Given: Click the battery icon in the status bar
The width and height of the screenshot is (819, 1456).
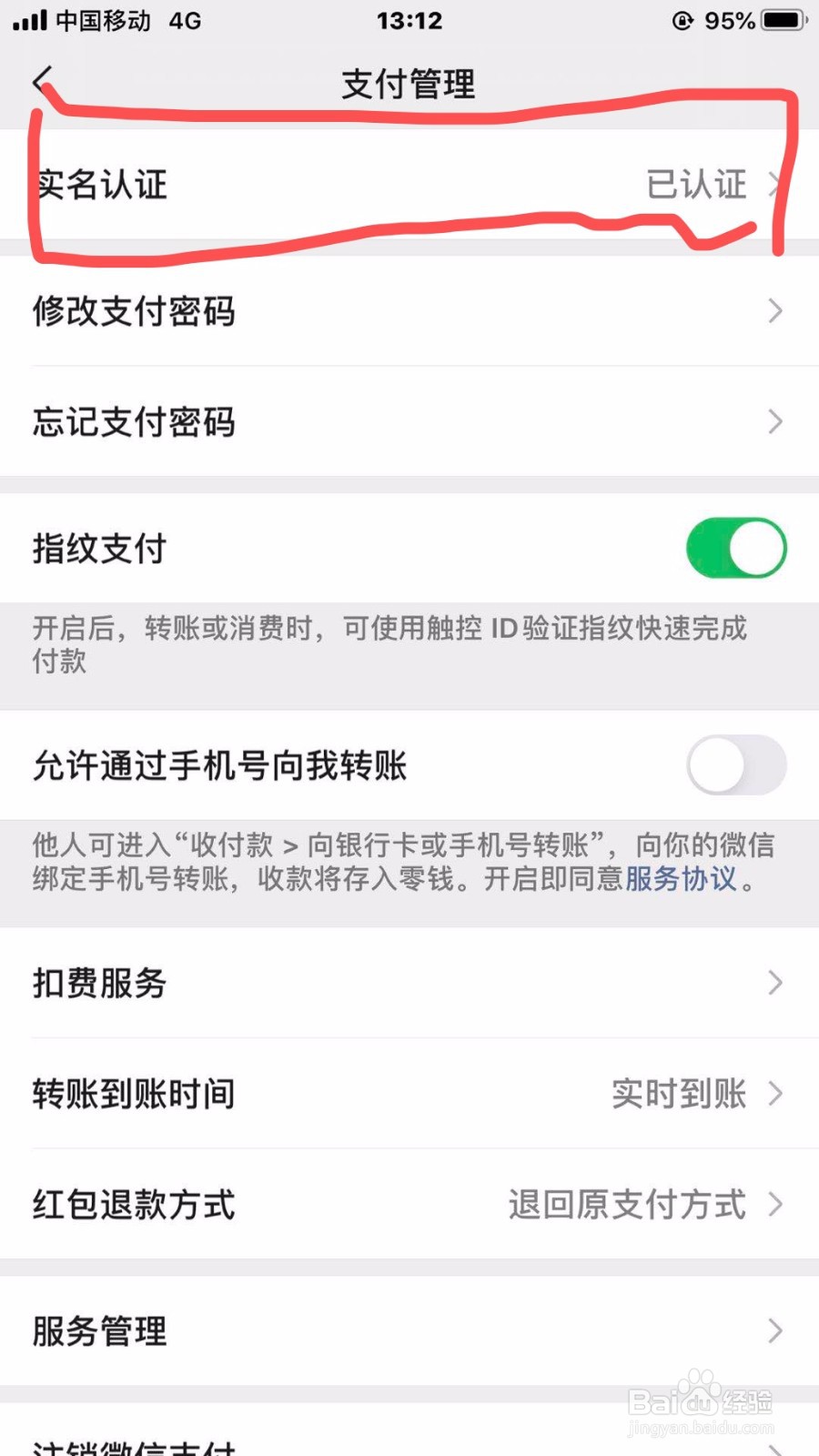Looking at the screenshot, I should pyautogui.click(x=778, y=20).
